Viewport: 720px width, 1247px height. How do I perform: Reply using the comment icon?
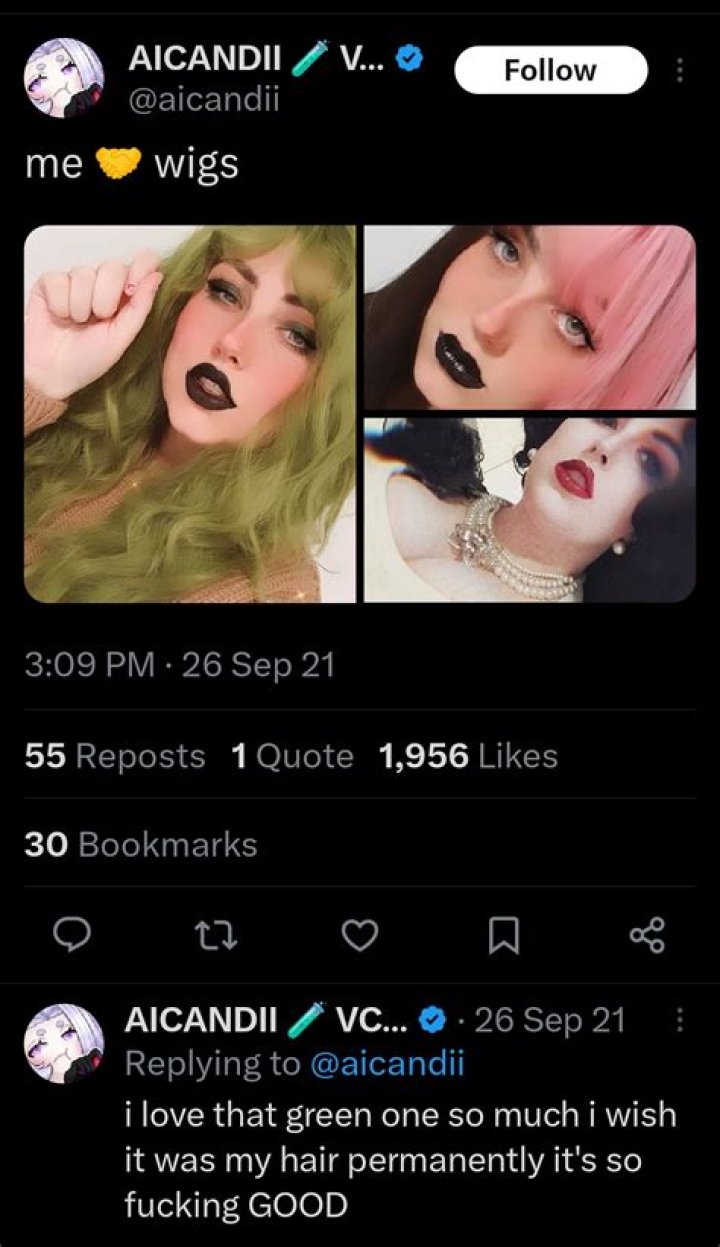click(x=72, y=935)
